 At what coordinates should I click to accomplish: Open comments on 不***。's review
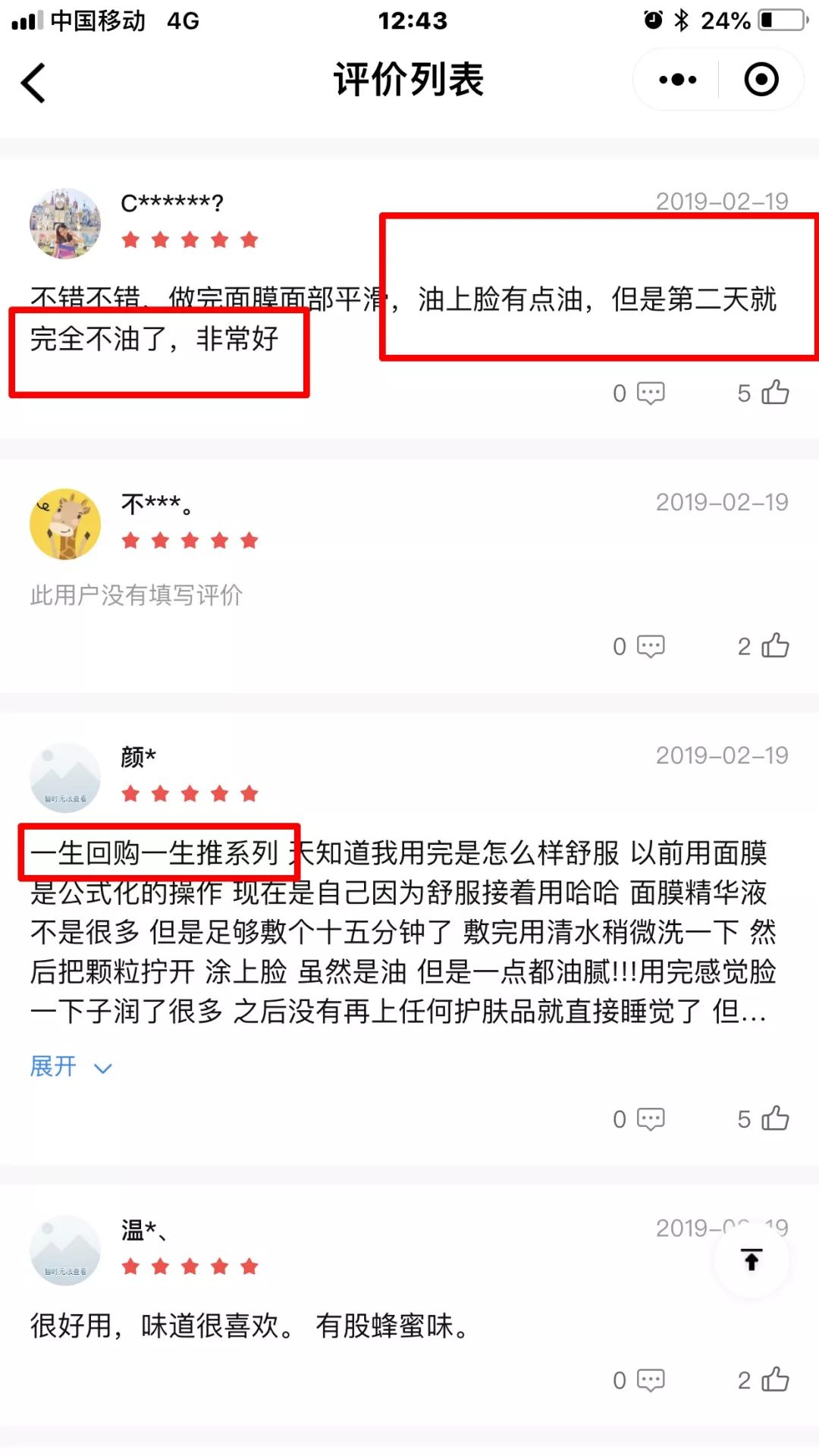(639, 646)
